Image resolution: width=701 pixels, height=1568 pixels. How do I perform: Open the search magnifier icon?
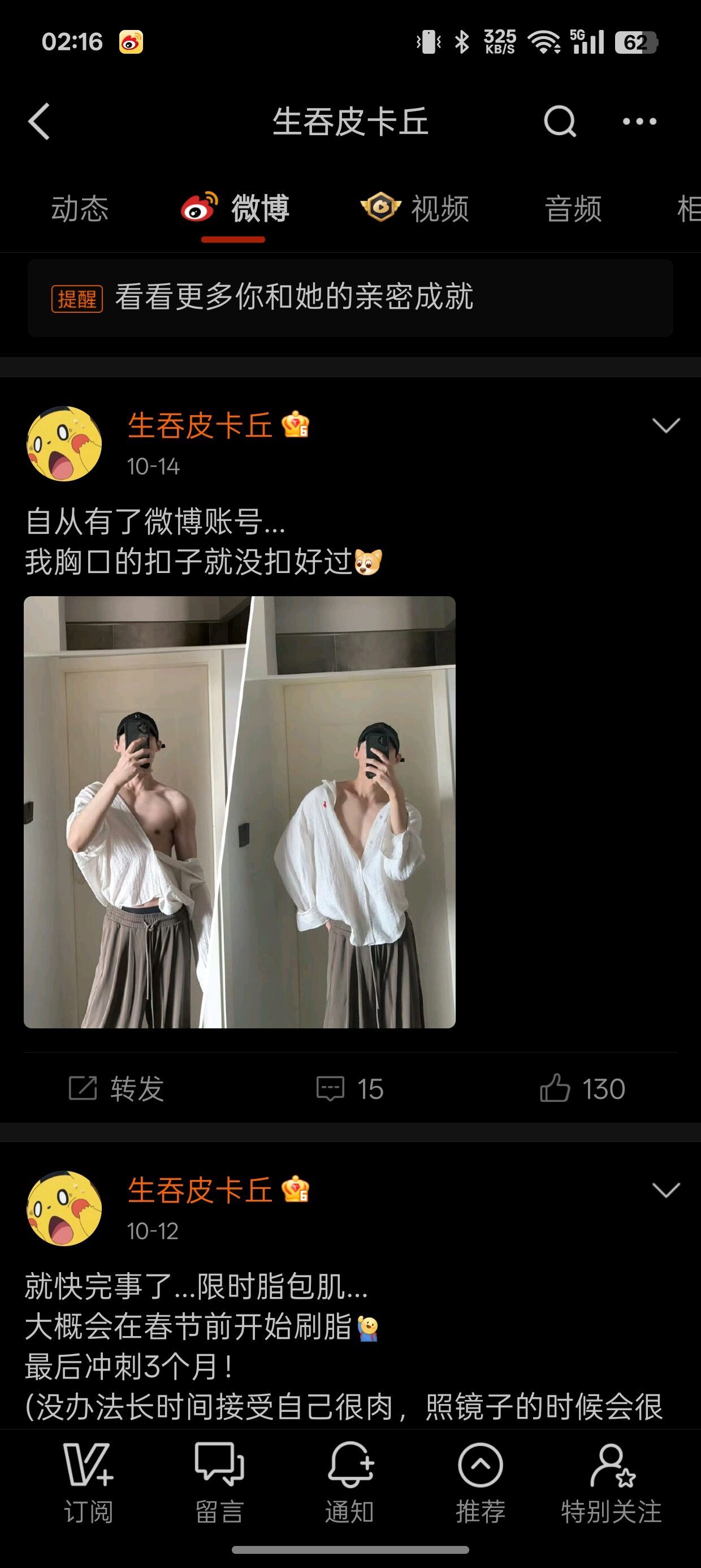(x=559, y=121)
